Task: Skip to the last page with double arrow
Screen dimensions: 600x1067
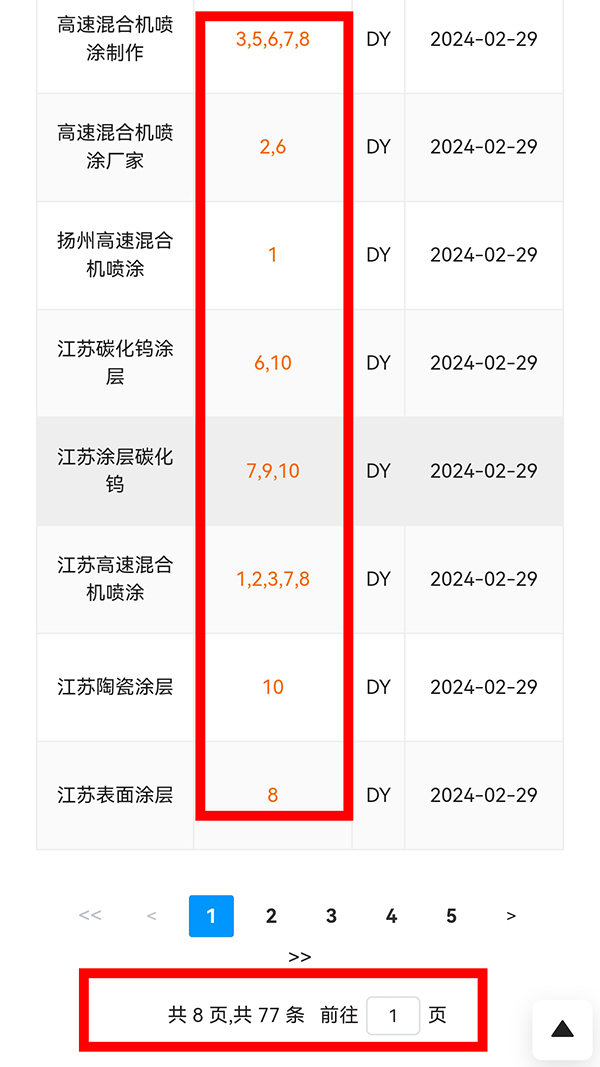Action: point(300,957)
